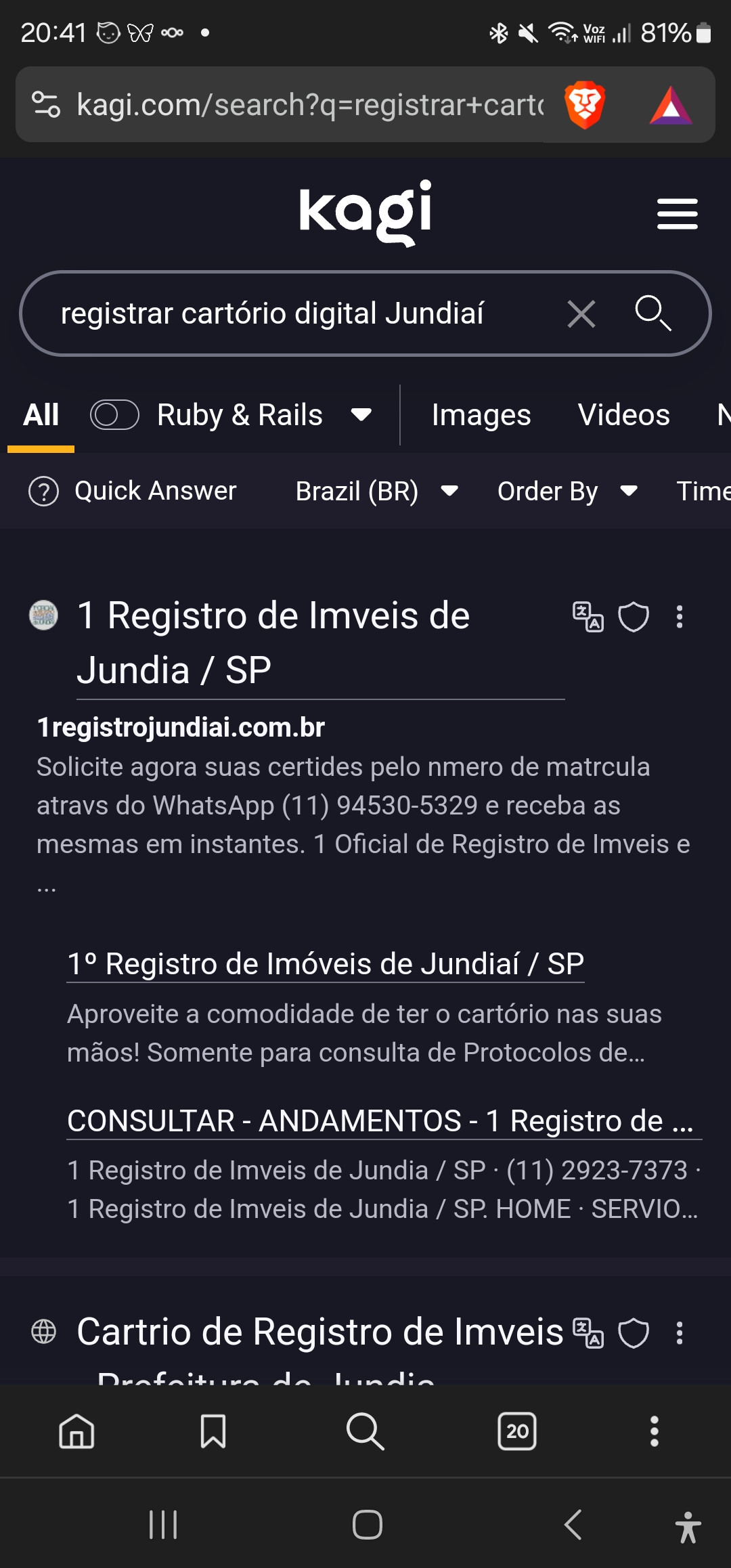The width and height of the screenshot is (731, 1568).
Task: Open Brave Rewards triangle icon
Action: [671, 105]
